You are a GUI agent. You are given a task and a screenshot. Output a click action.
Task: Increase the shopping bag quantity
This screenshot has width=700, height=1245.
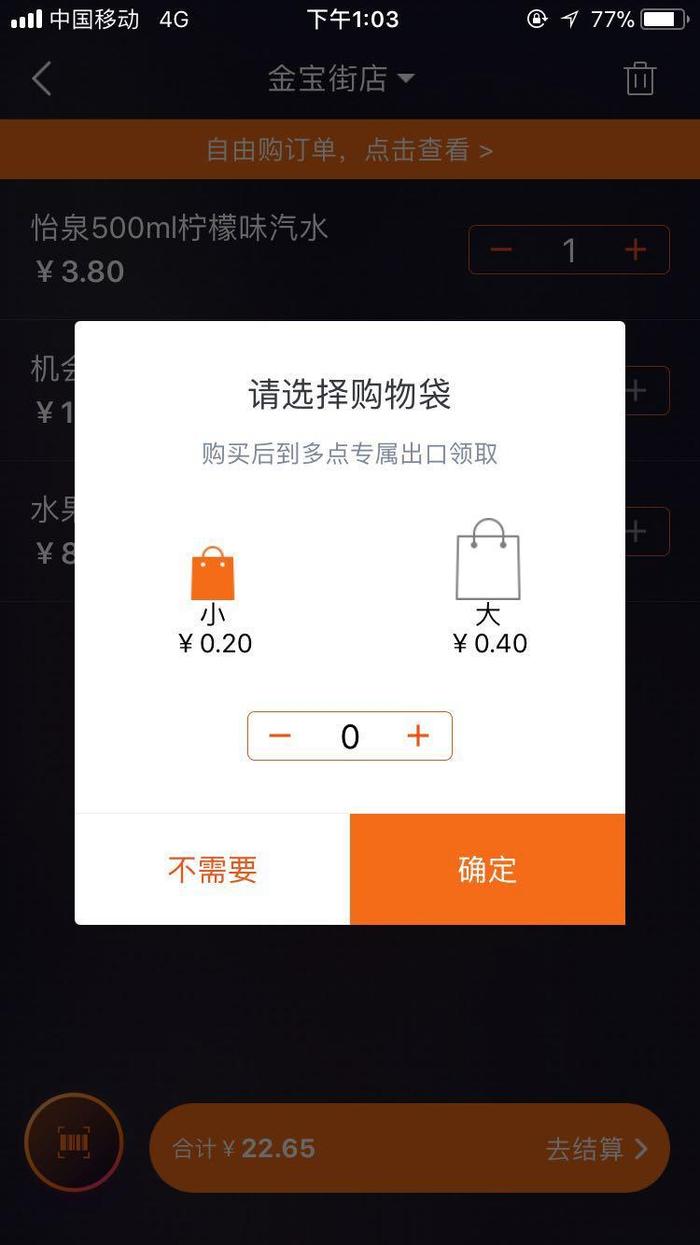pos(418,736)
